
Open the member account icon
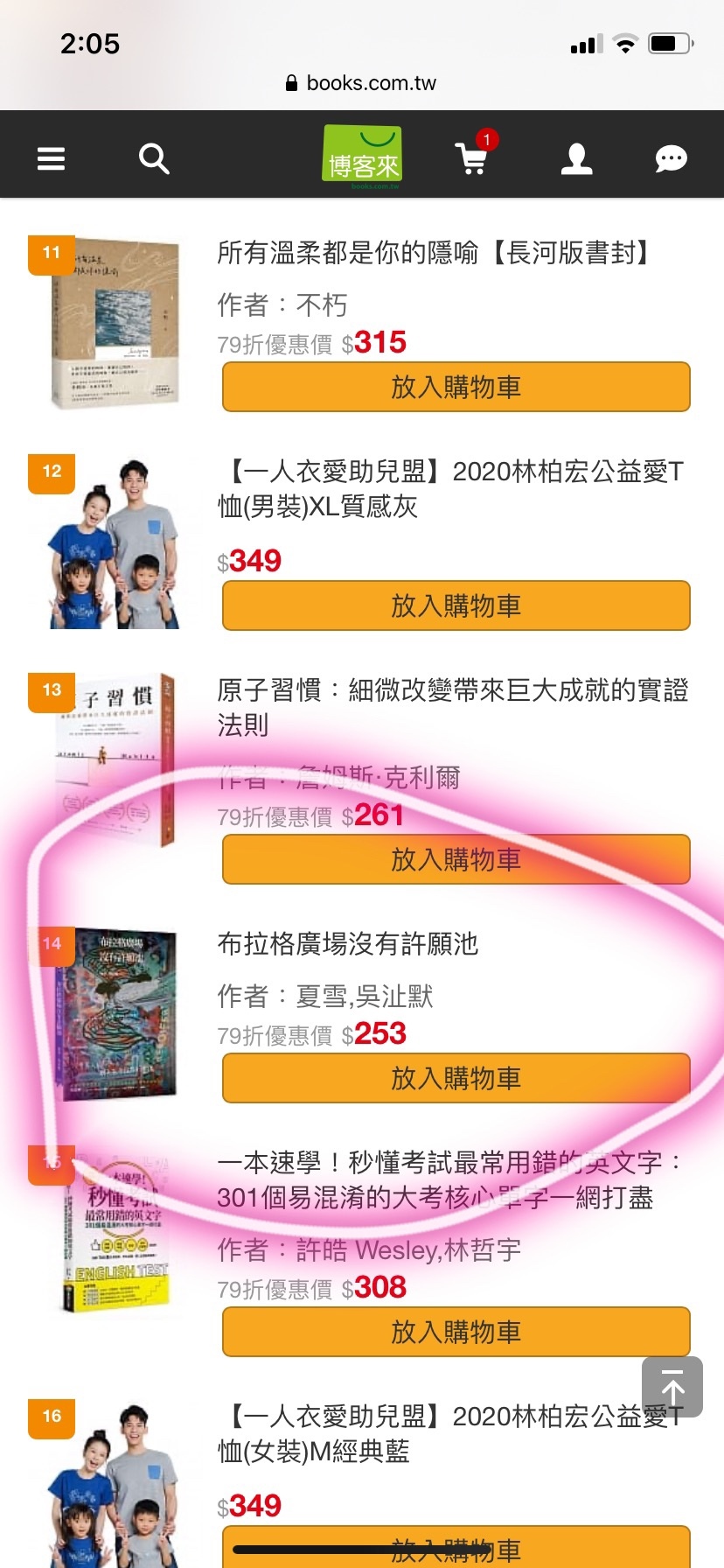pos(576,158)
